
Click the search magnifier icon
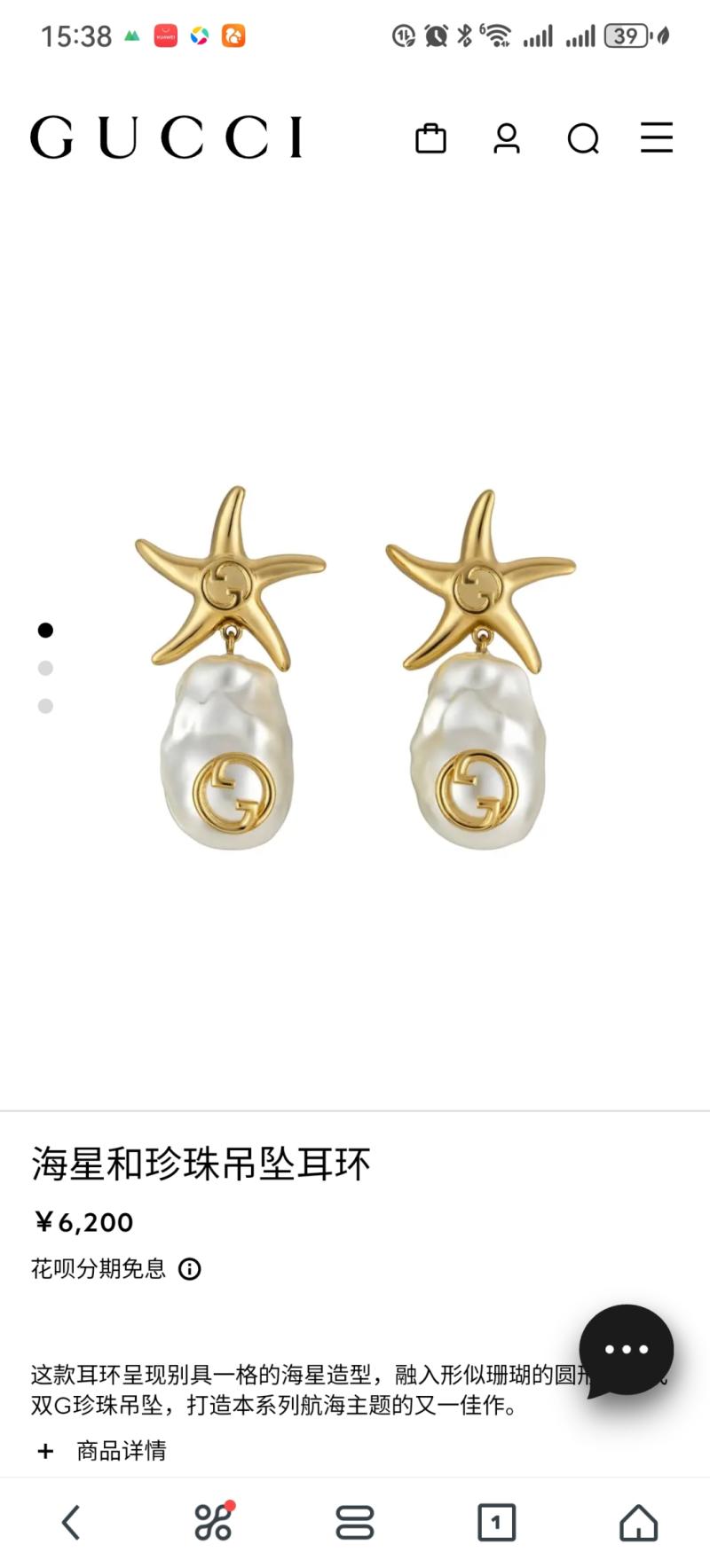(x=583, y=138)
